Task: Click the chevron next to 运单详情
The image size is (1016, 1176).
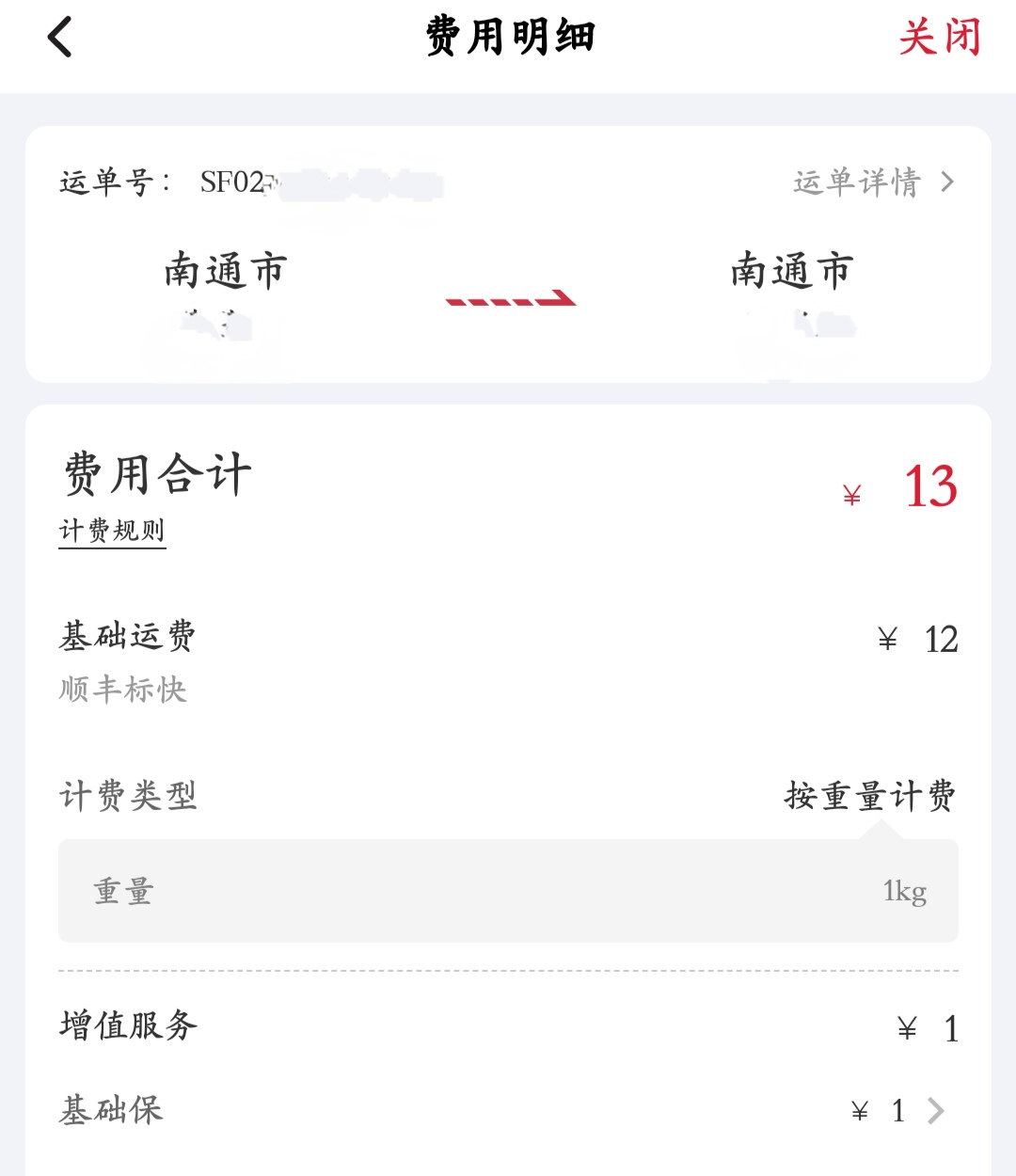Action: pyautogui.click(x=947, y=183)
